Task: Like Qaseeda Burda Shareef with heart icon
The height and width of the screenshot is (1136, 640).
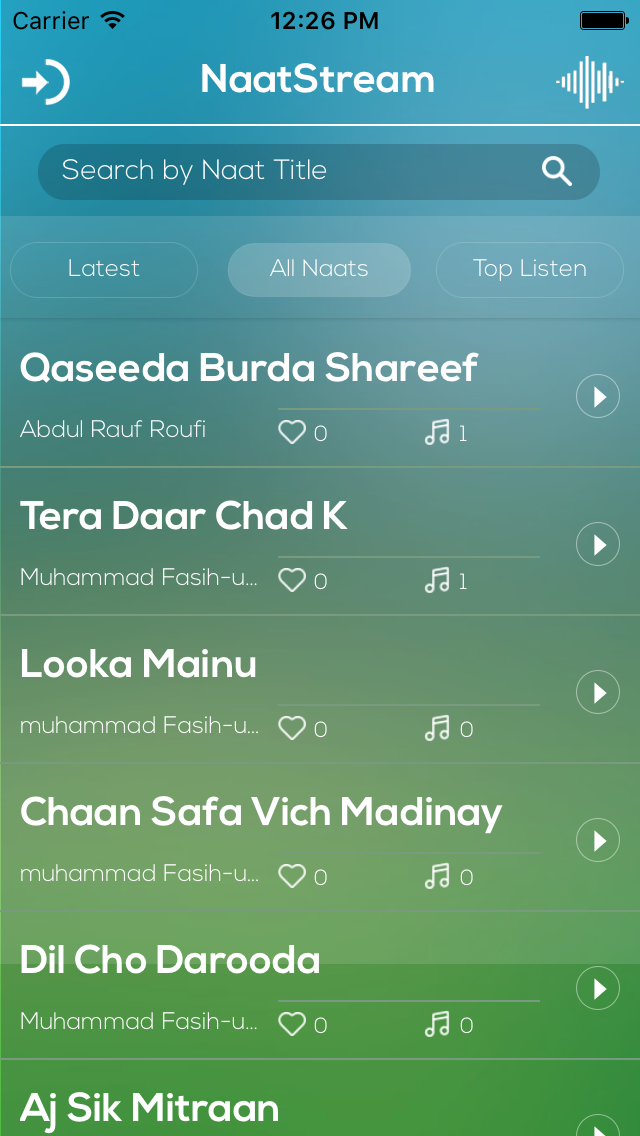Action: pos(292,433)
